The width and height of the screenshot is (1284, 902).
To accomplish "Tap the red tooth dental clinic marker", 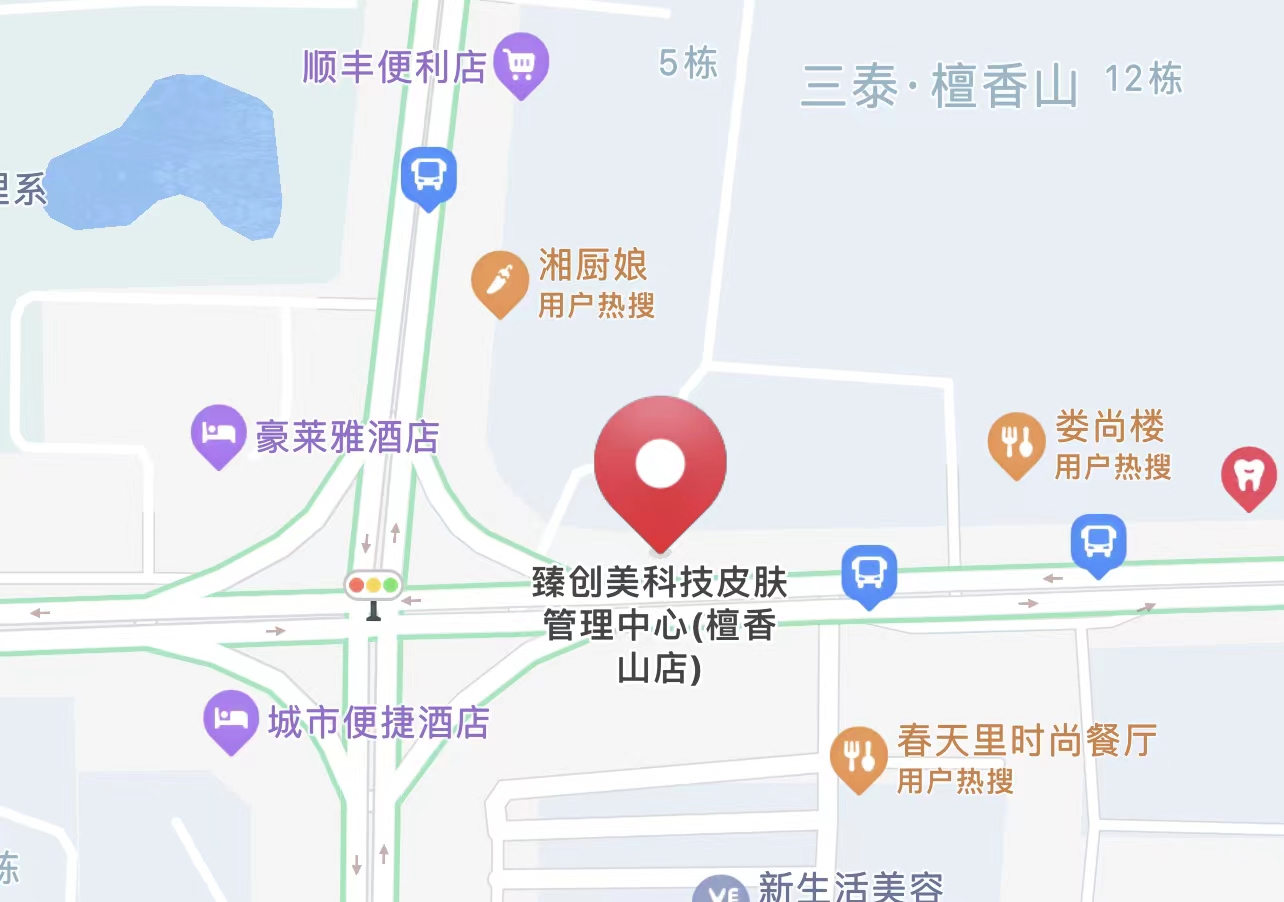I will tap(1249, 475).
